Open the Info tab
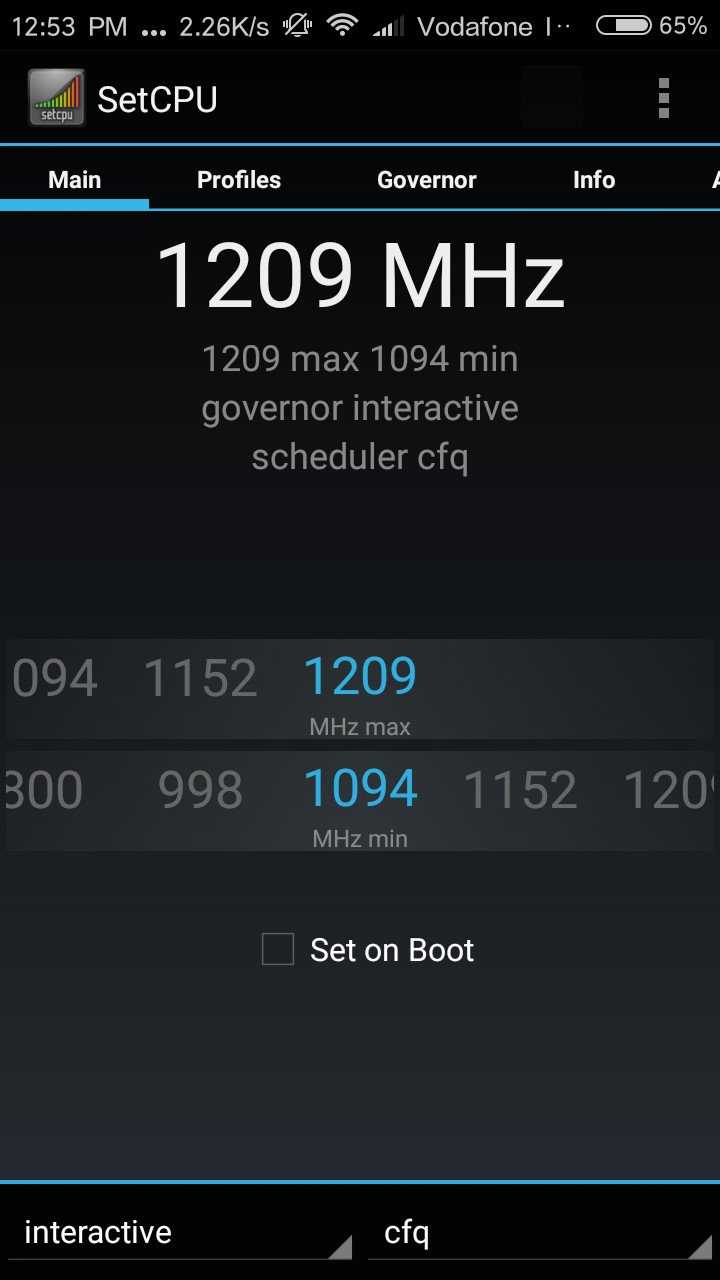 [593, 180]
